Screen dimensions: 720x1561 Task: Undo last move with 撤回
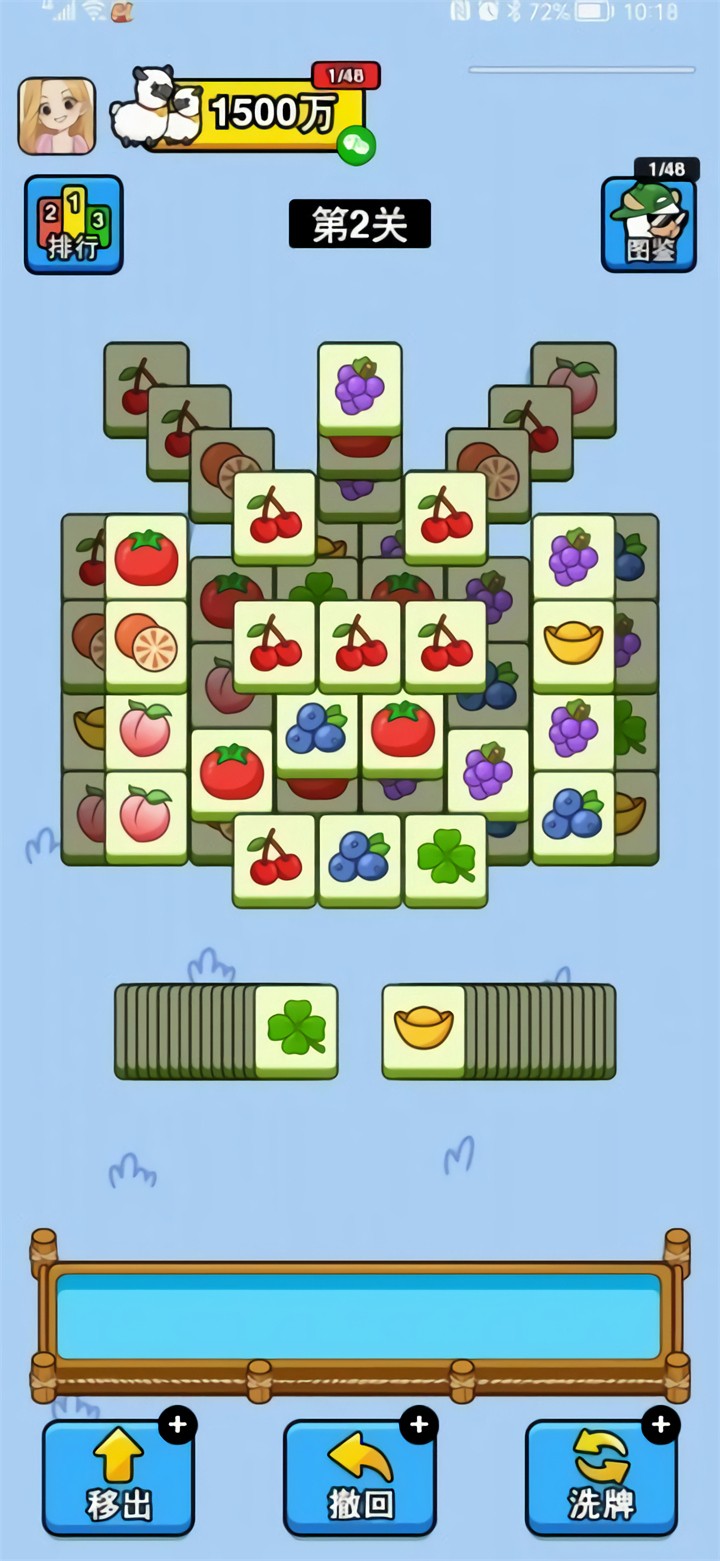pyautogui.click(x=360, y=1477)
